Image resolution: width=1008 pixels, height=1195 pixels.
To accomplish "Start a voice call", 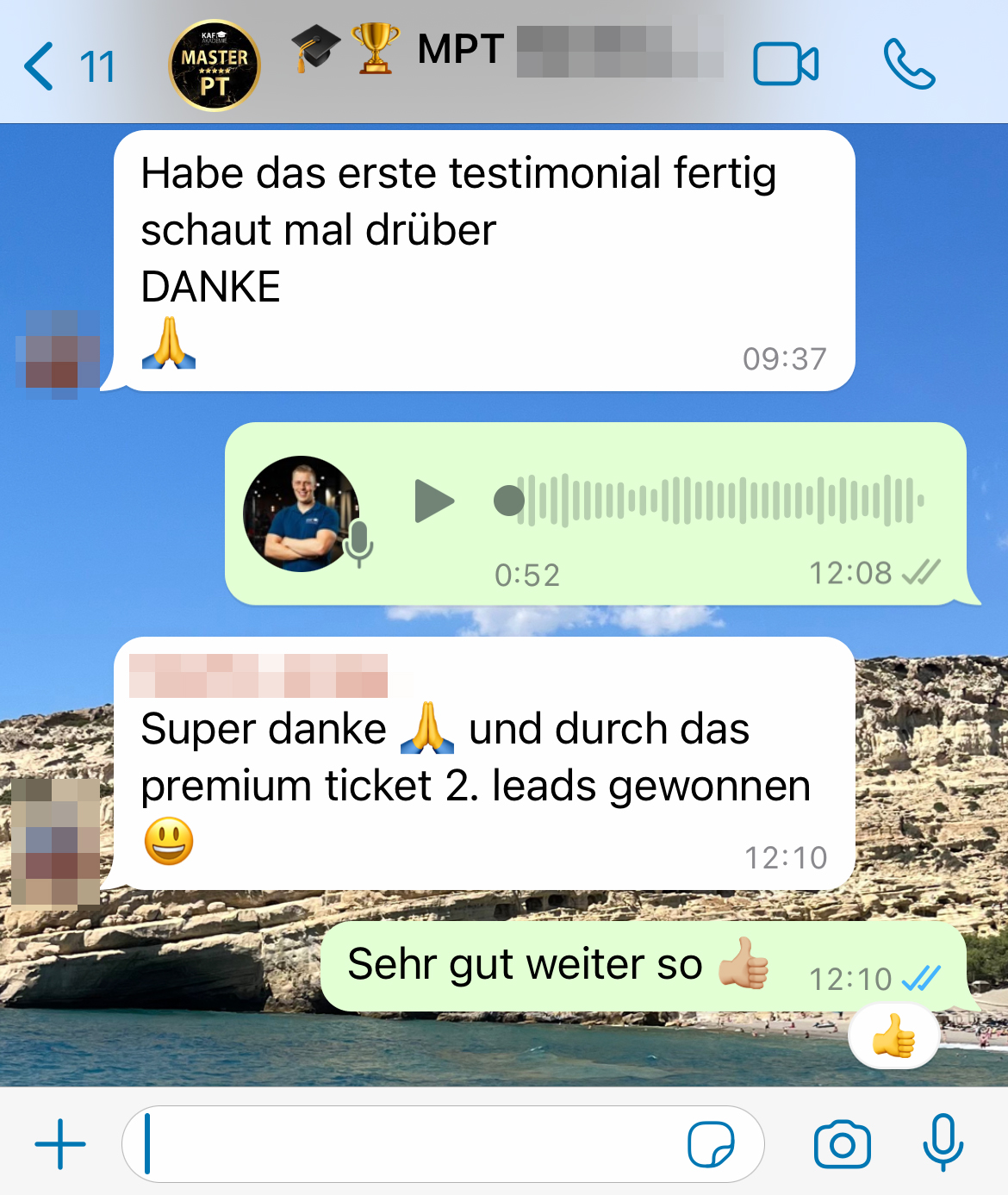I will [x=909, y=65].
